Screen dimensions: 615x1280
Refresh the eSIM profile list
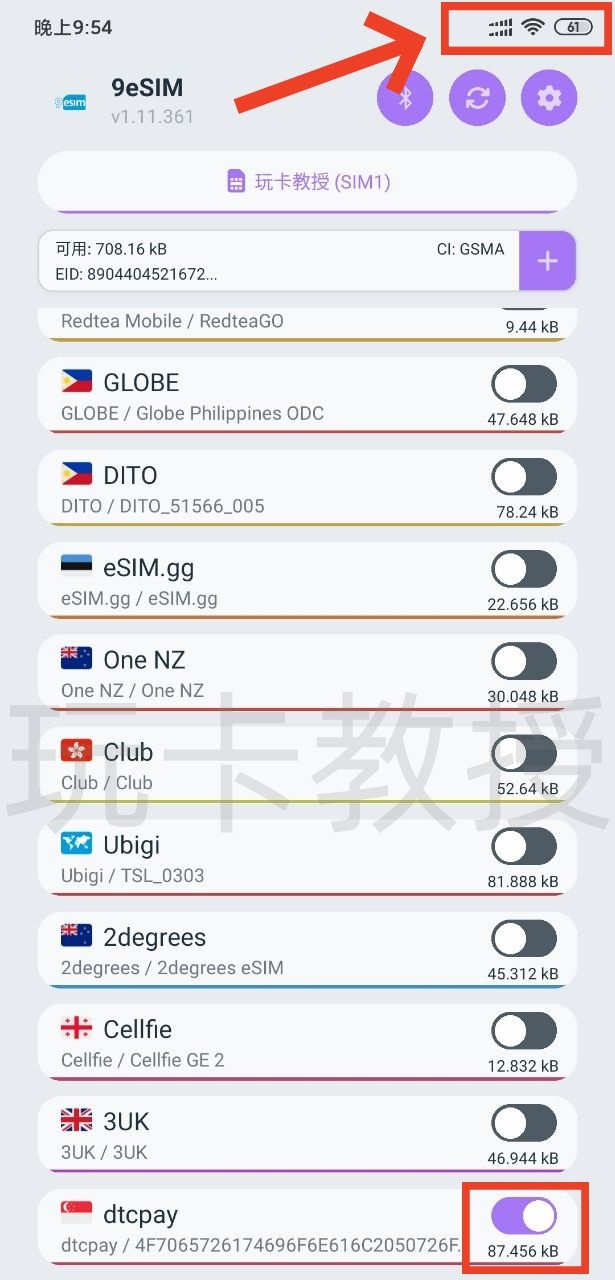477,98
